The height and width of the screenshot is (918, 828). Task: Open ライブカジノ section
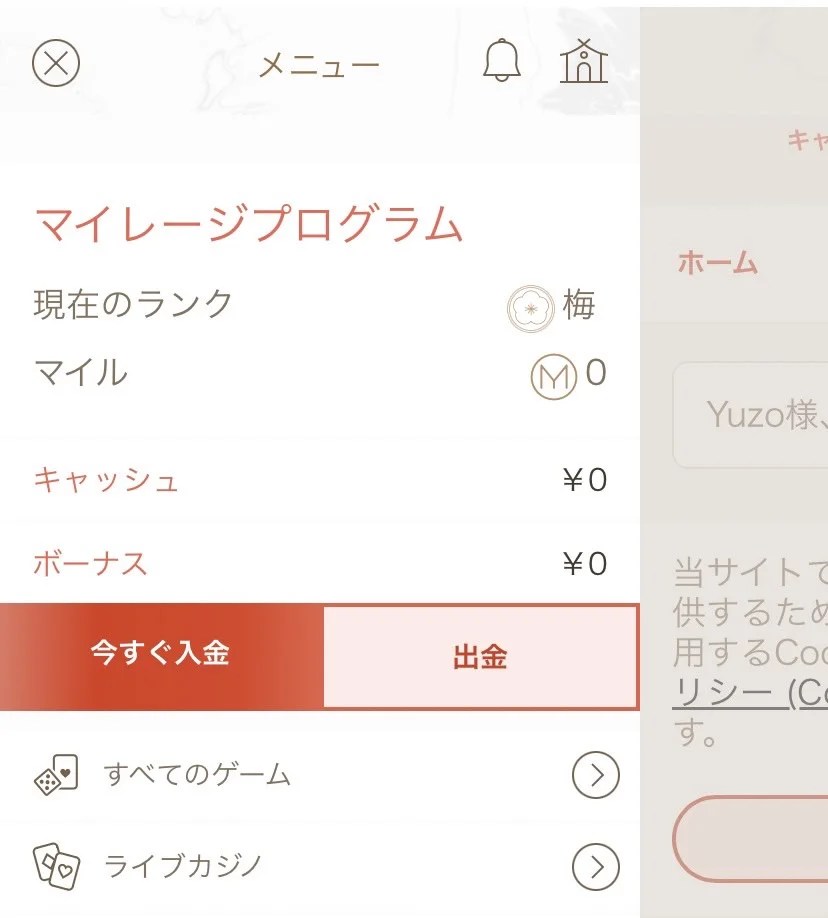coord(320,865)
